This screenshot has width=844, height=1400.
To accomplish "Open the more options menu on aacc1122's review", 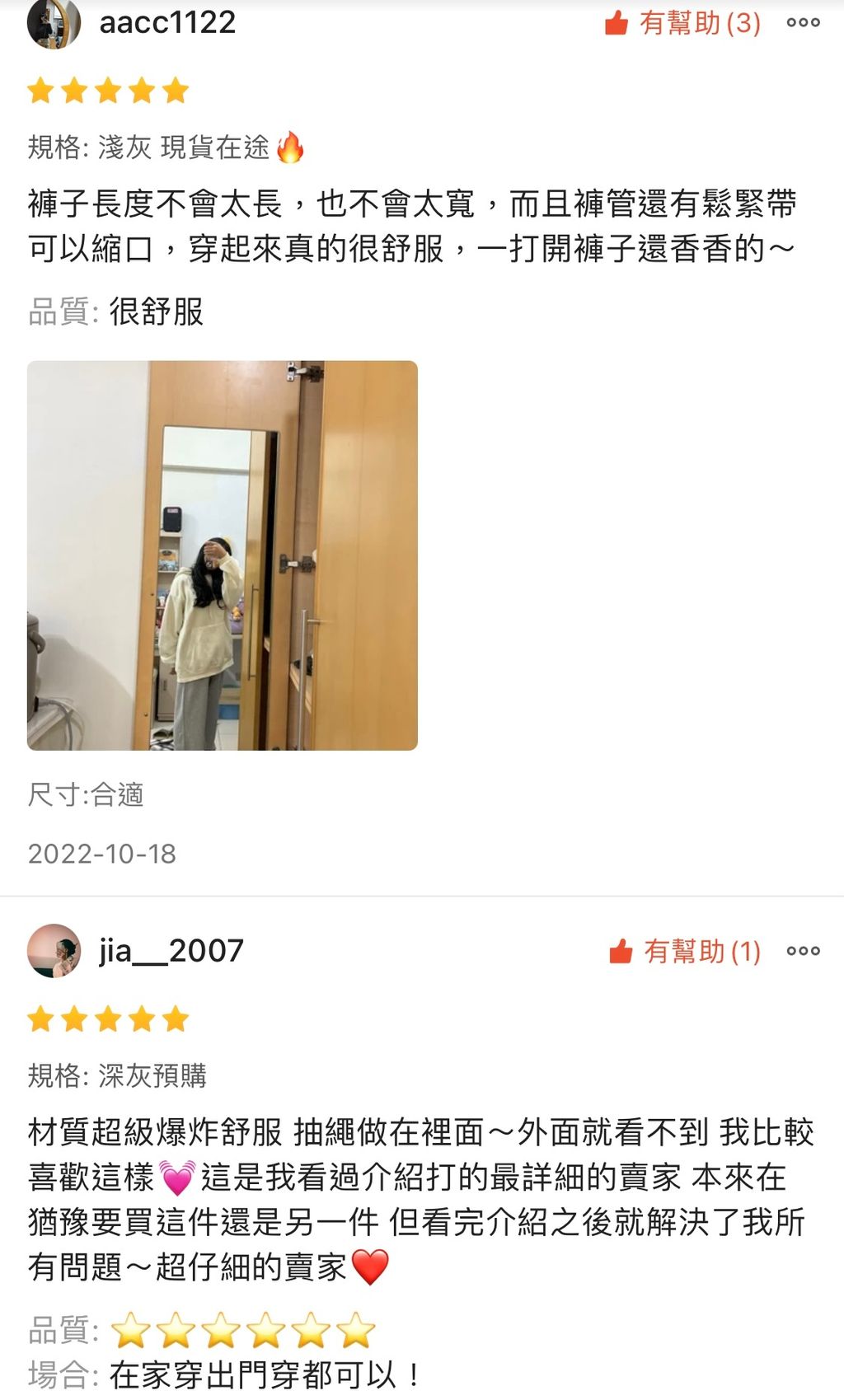I will (803, 23).
